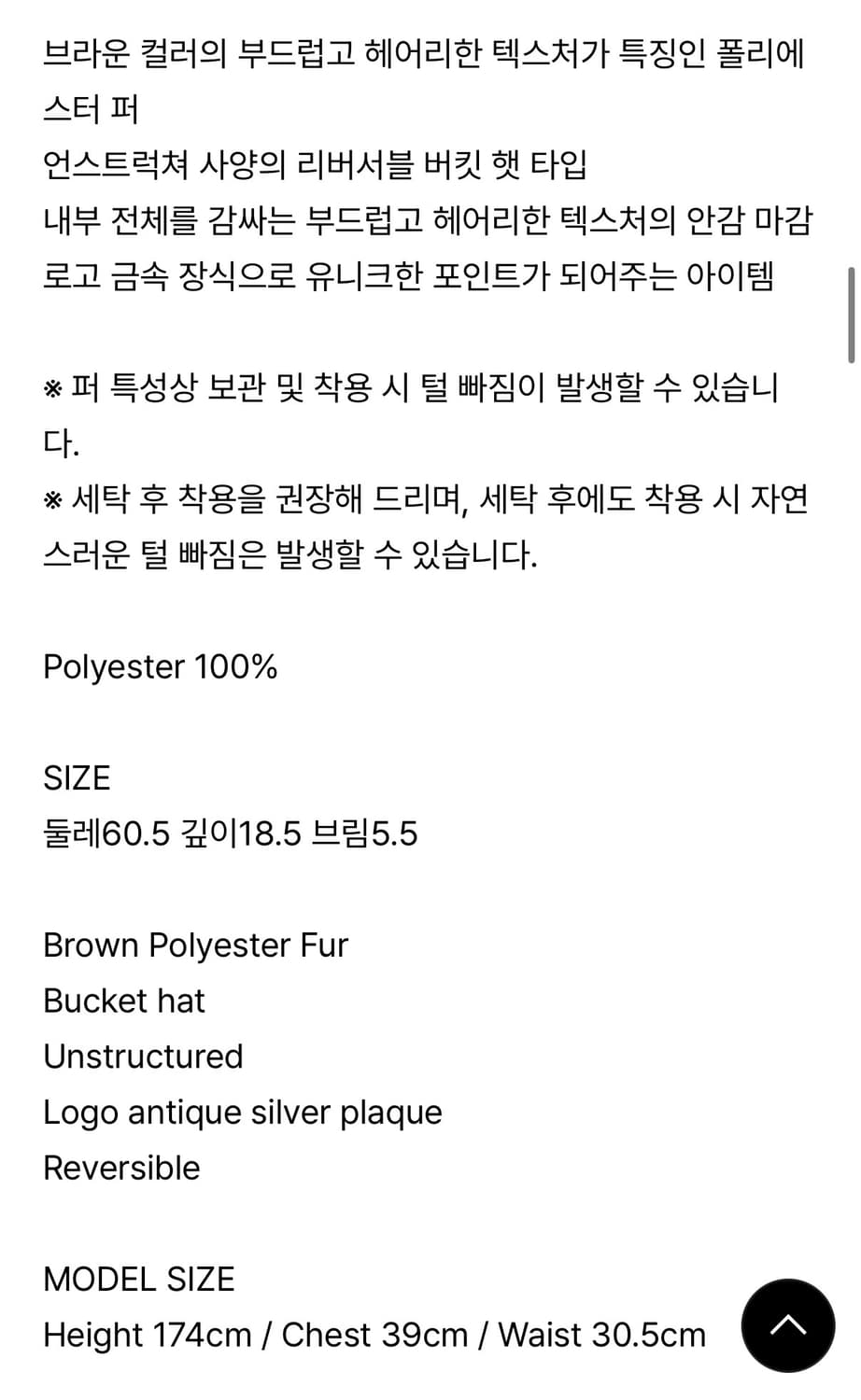The width and height of the screenshot is (861, 1400).
Task: Click the 'MODEL SIZE' heading
Action: pyautogui.click(x=138, y=1280)
